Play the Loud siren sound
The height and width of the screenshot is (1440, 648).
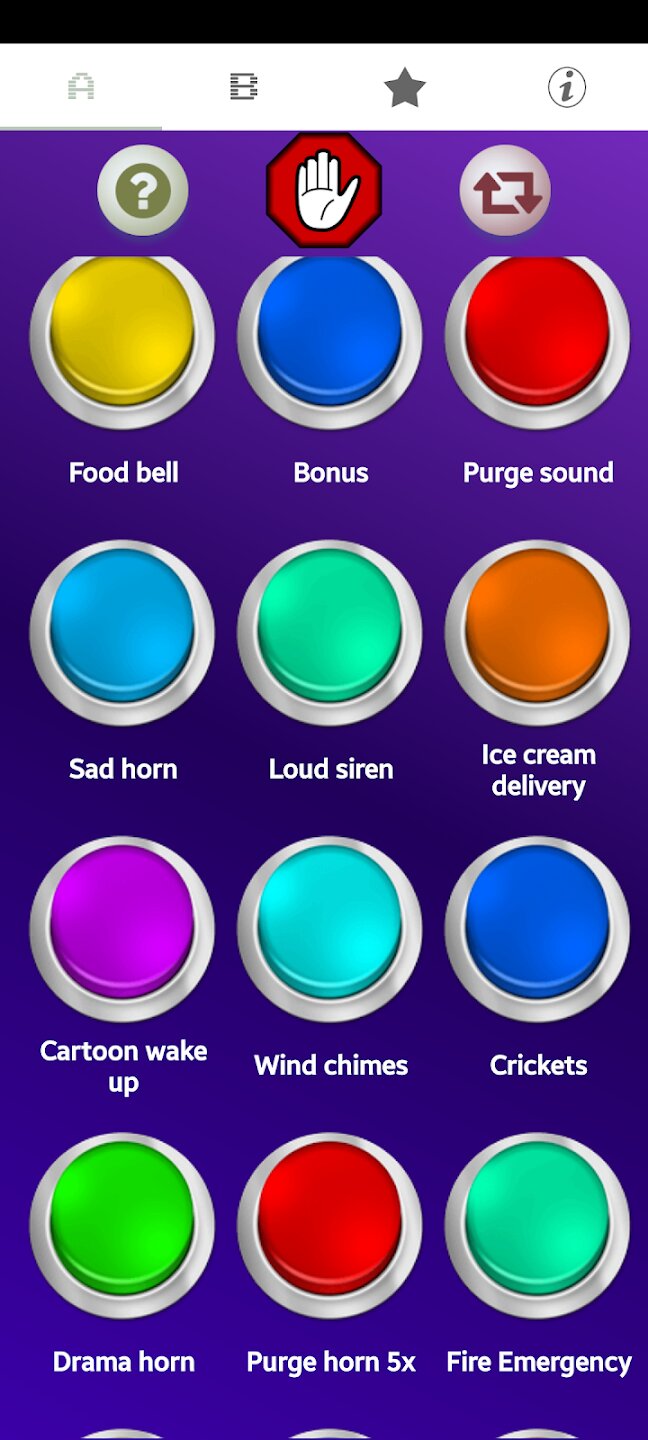pyautogui.click(x=330, y=632)
